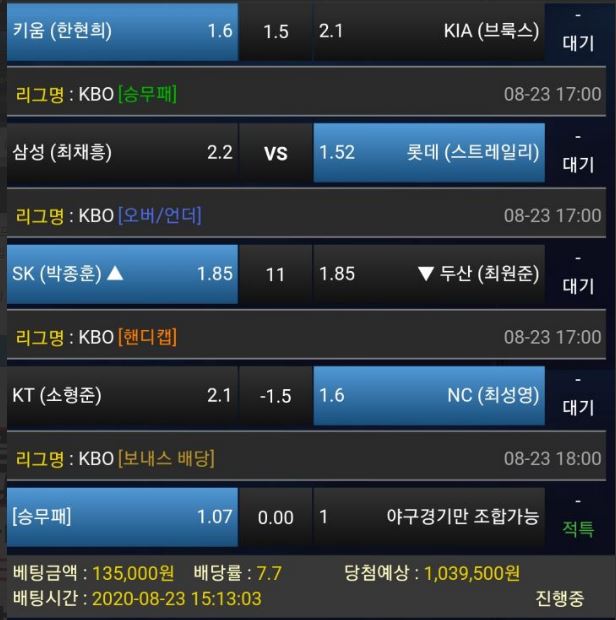The width and height of the screenshot is (616, 620).
Task: Choose under on 두산 (최원준) at 1.85
Action: [429, 274]
